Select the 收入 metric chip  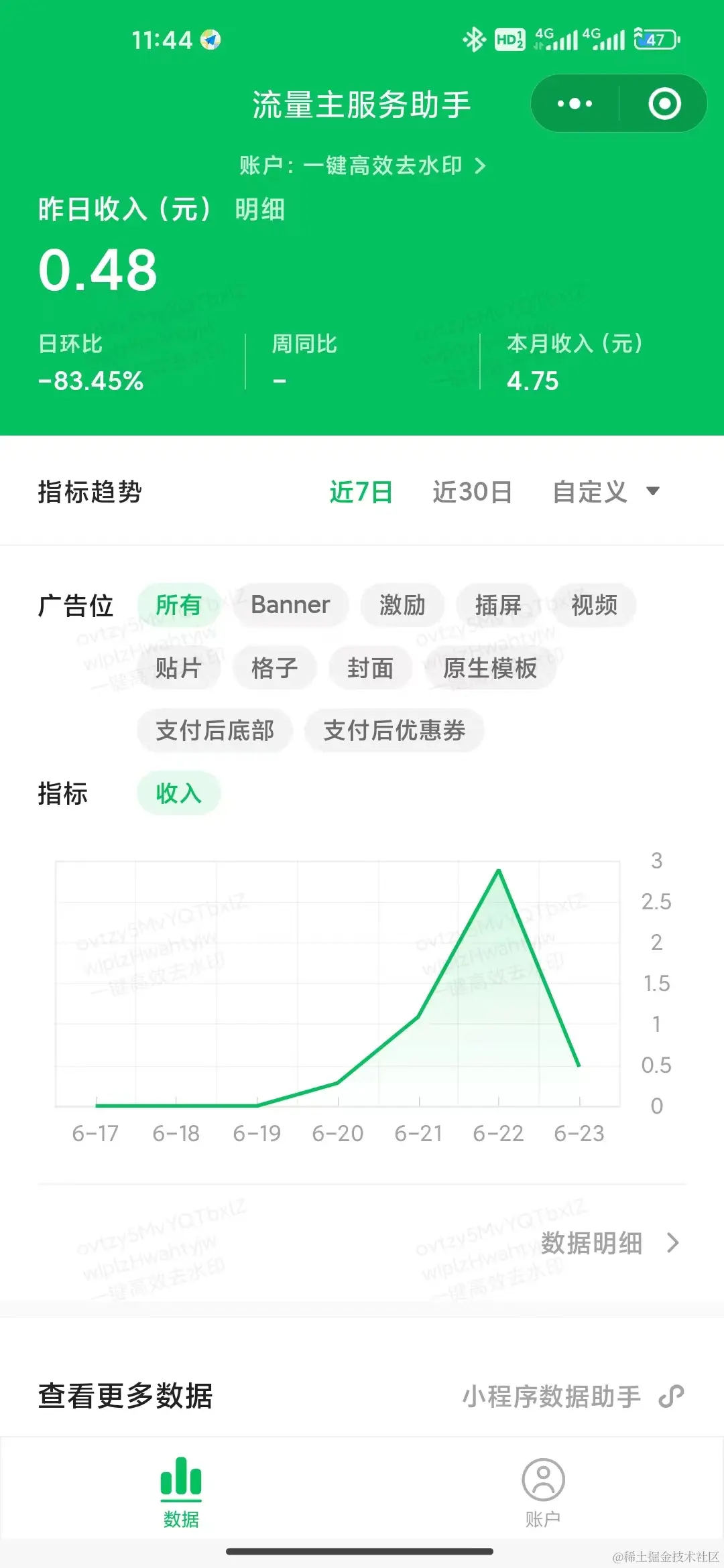(x=178, y=793)
